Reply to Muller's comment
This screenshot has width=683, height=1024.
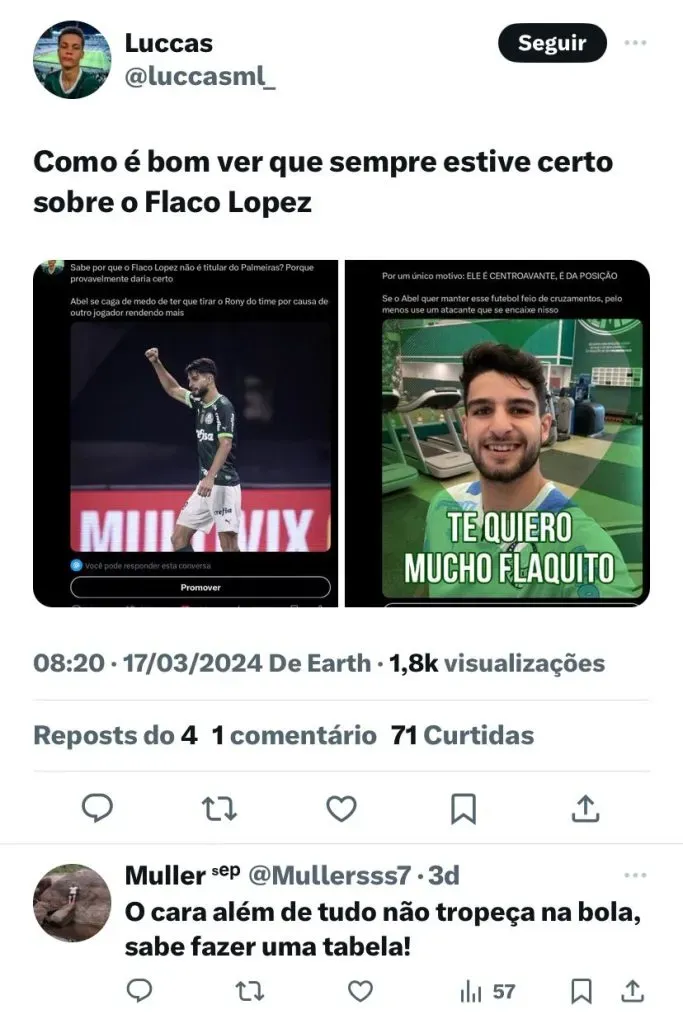(x=140, y=991)
